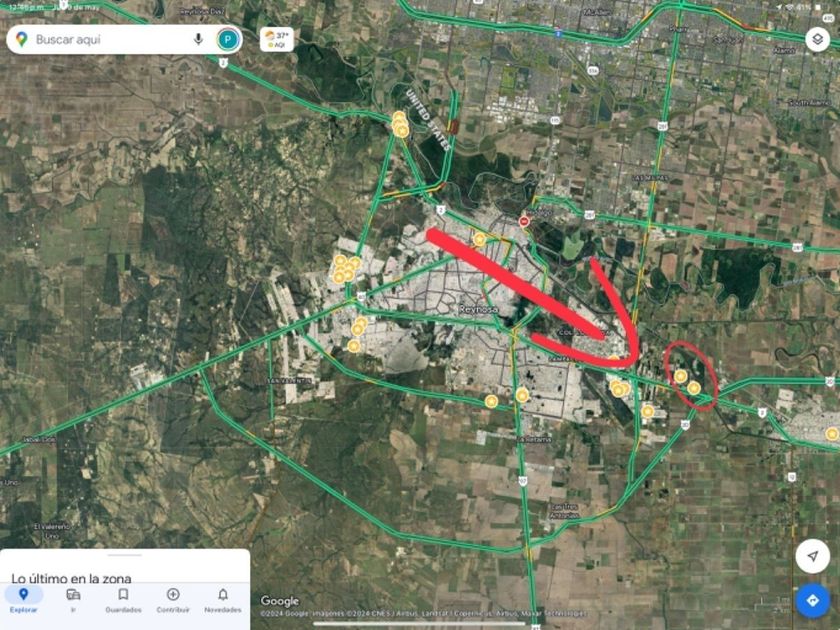840x630 pixels.
Task: Switch to the Ir tab
Action: click(73, 600)
